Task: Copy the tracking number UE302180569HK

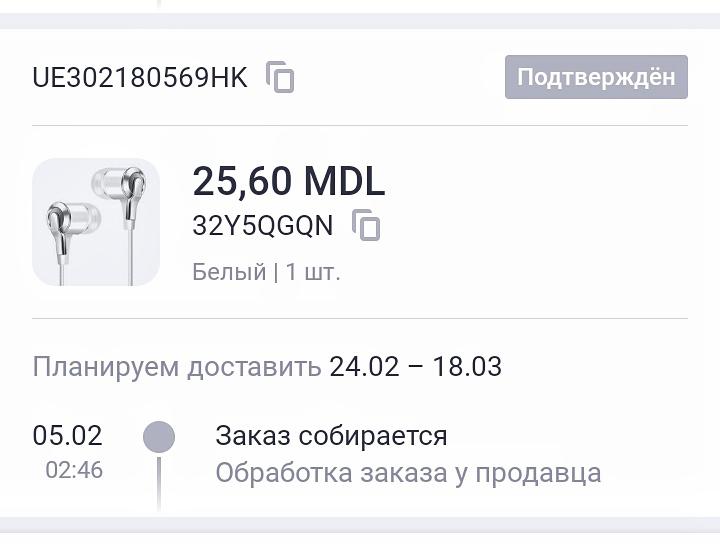Action: click(x=280, y=77)
